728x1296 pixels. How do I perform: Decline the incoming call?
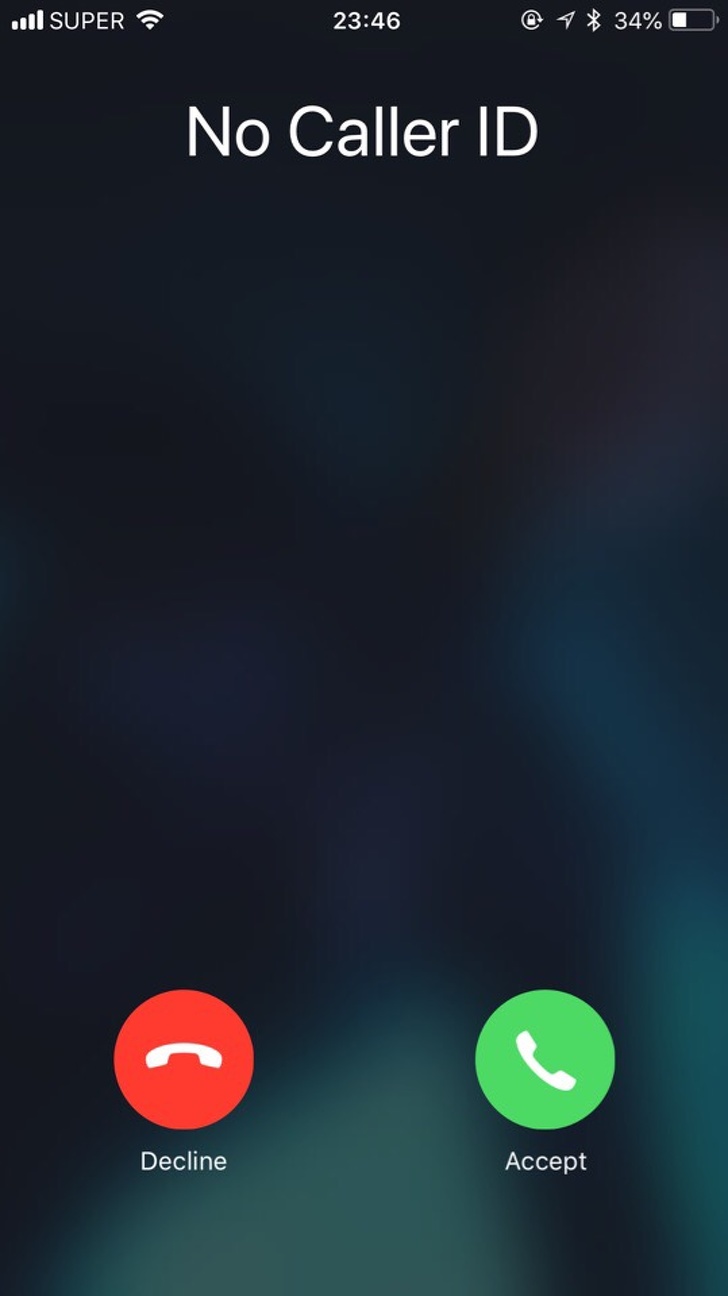tap(184, 1060)
